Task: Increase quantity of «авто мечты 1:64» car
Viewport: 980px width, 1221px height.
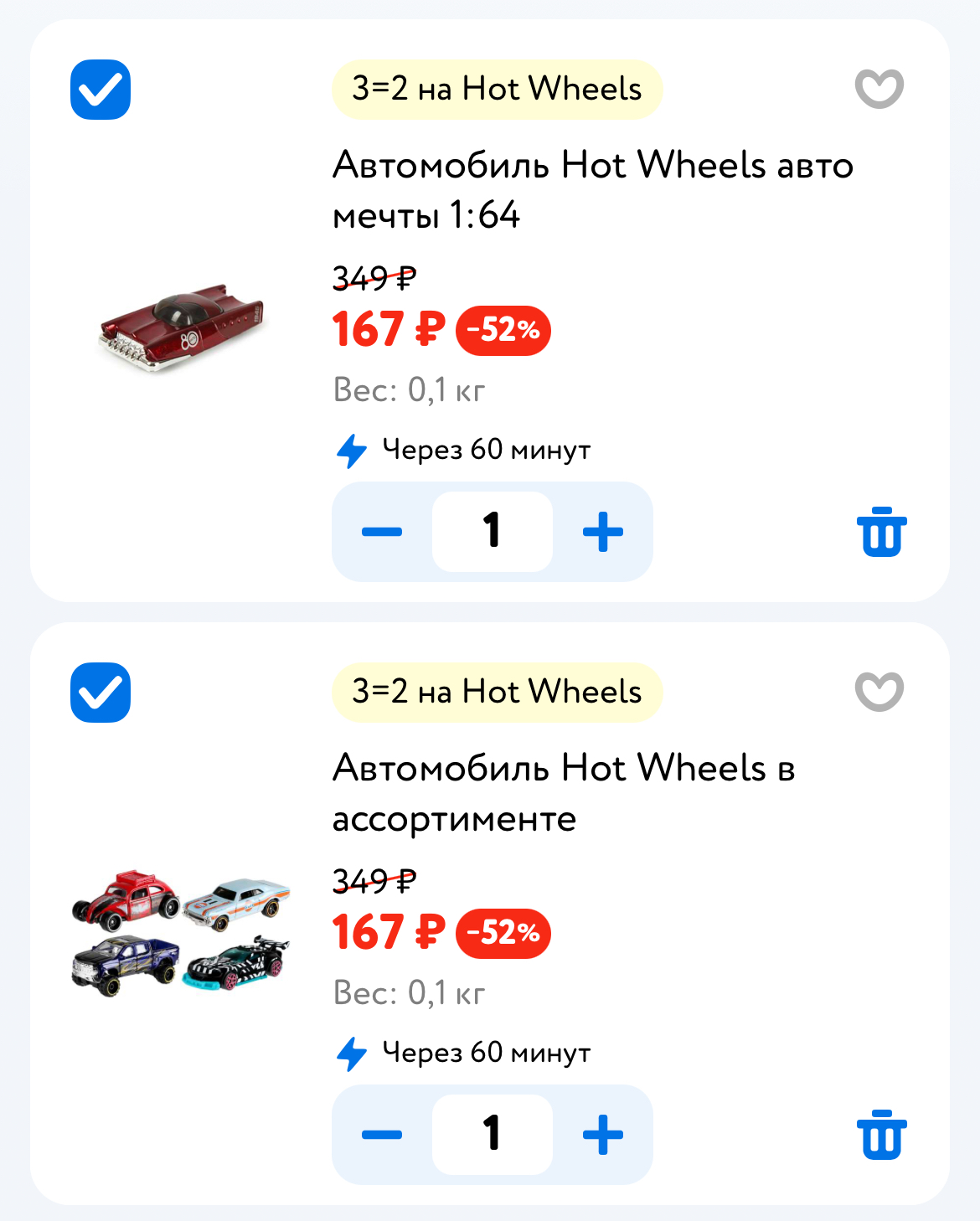Action: pyautogui.click(x=603, y=532)
